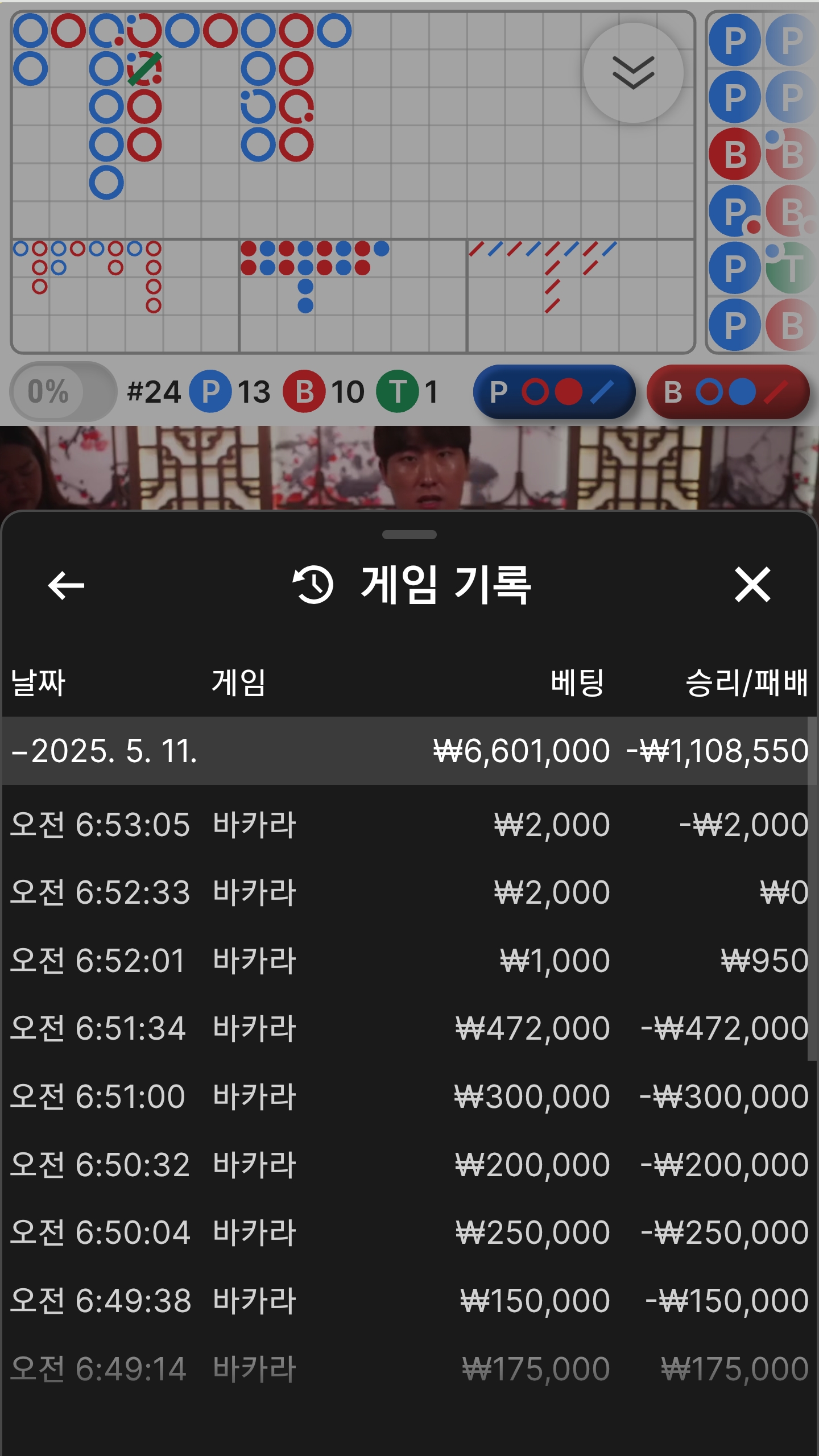The image size is (819, 1456).
Task: Close the game history panel
Action: pyautogui.click(x=752, y=585)
